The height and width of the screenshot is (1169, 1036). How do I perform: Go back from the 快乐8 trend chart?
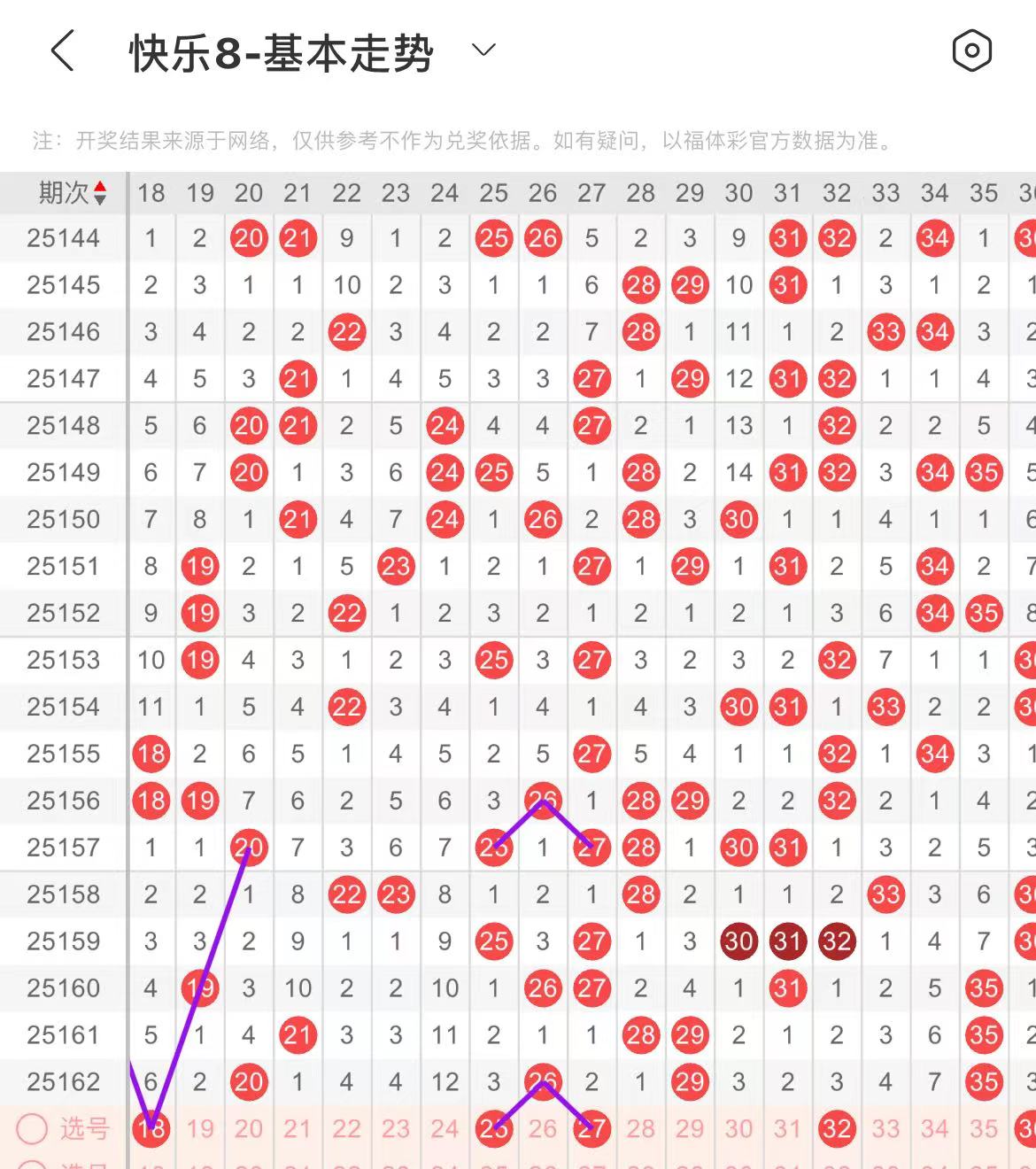(x=63, y=51)
